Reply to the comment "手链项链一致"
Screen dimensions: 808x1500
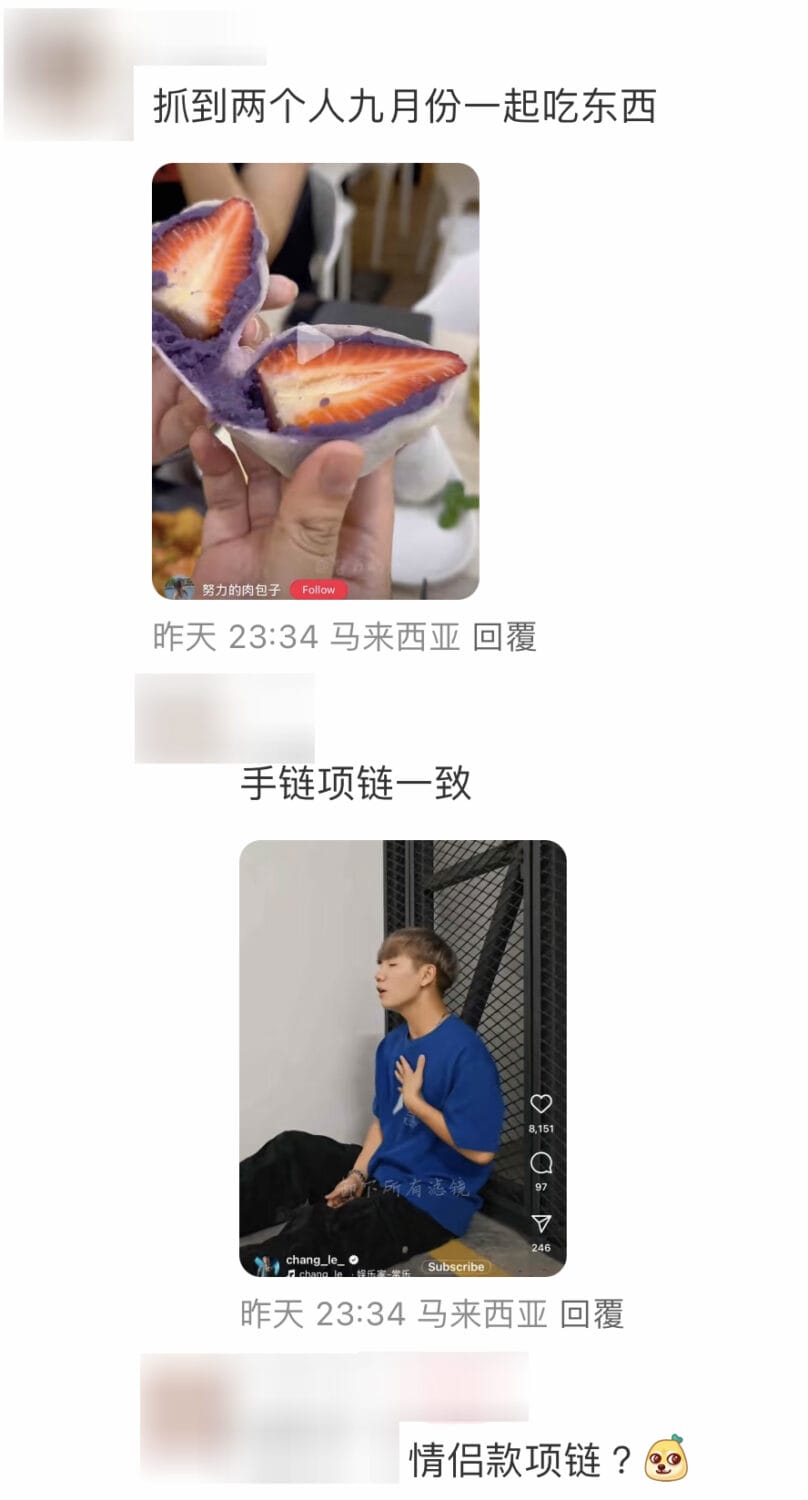(x=591, y=1314)
